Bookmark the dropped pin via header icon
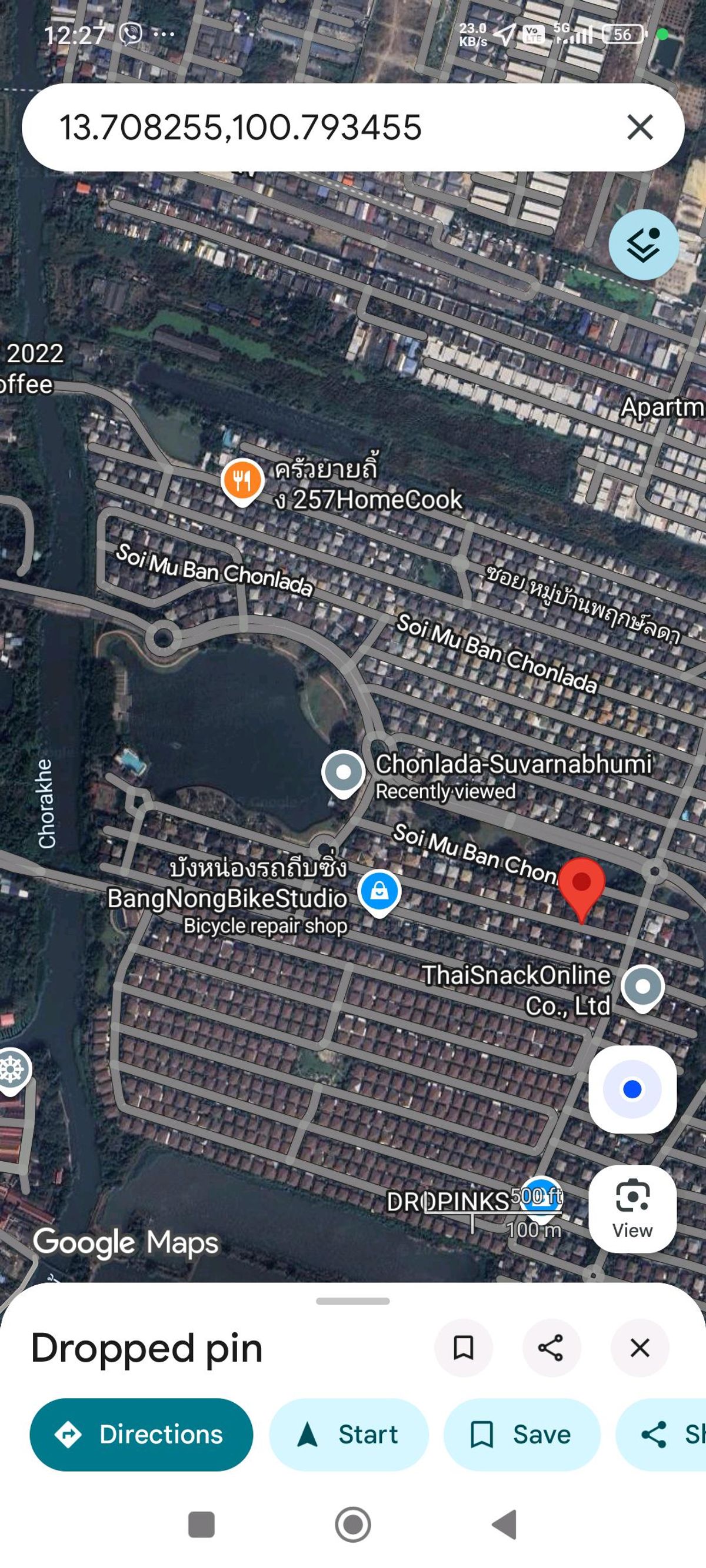706x1568 pixels. tap(463, 1348)
